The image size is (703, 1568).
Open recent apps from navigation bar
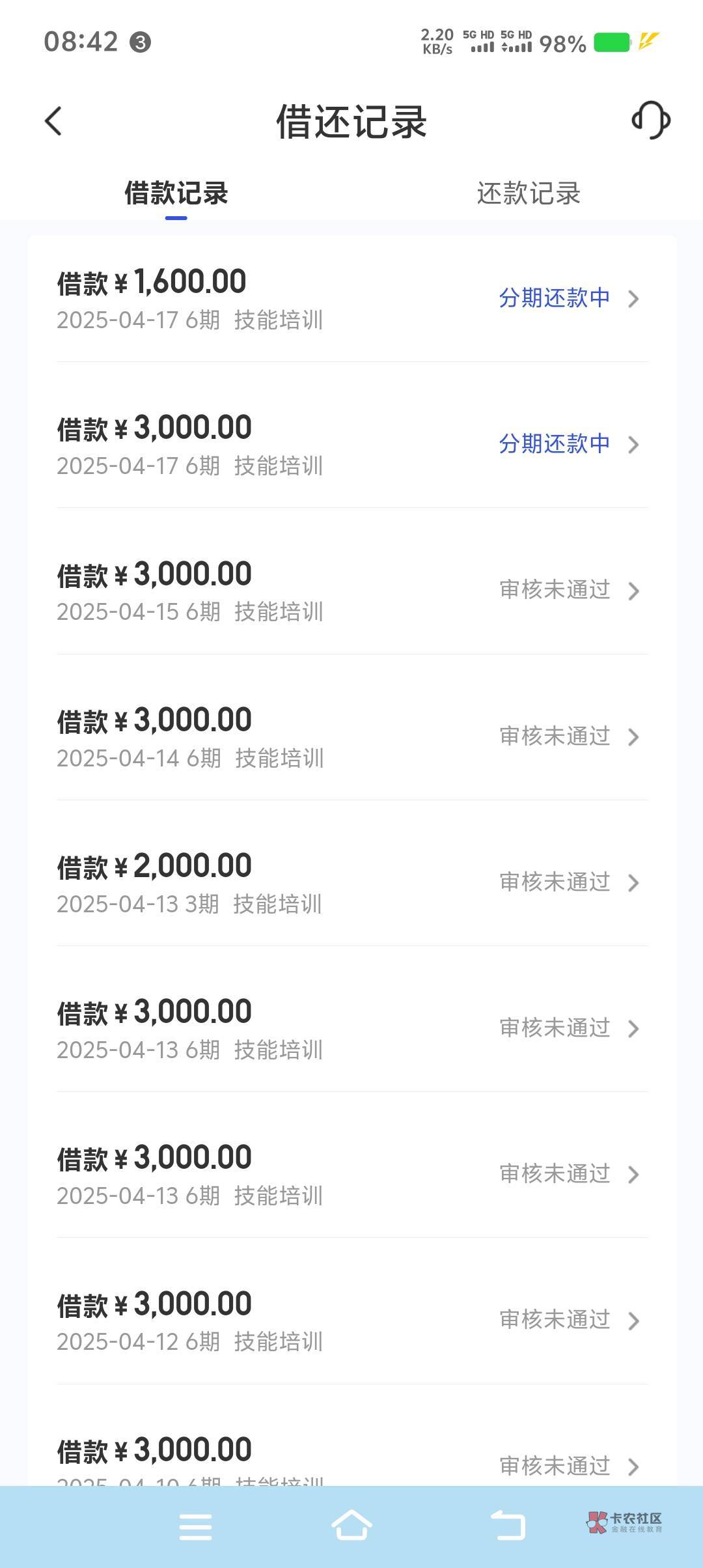coord(195,1526)
